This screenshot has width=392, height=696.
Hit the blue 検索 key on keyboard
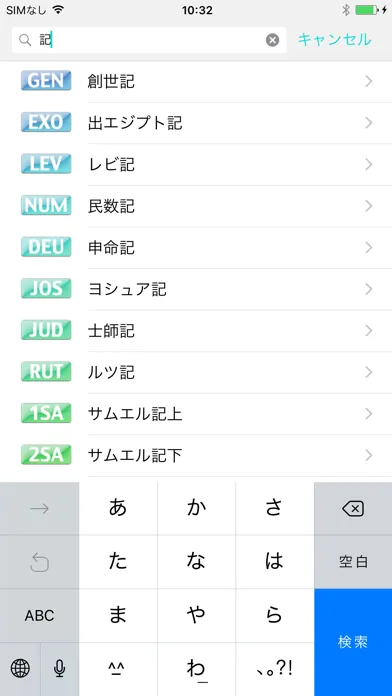353,642
